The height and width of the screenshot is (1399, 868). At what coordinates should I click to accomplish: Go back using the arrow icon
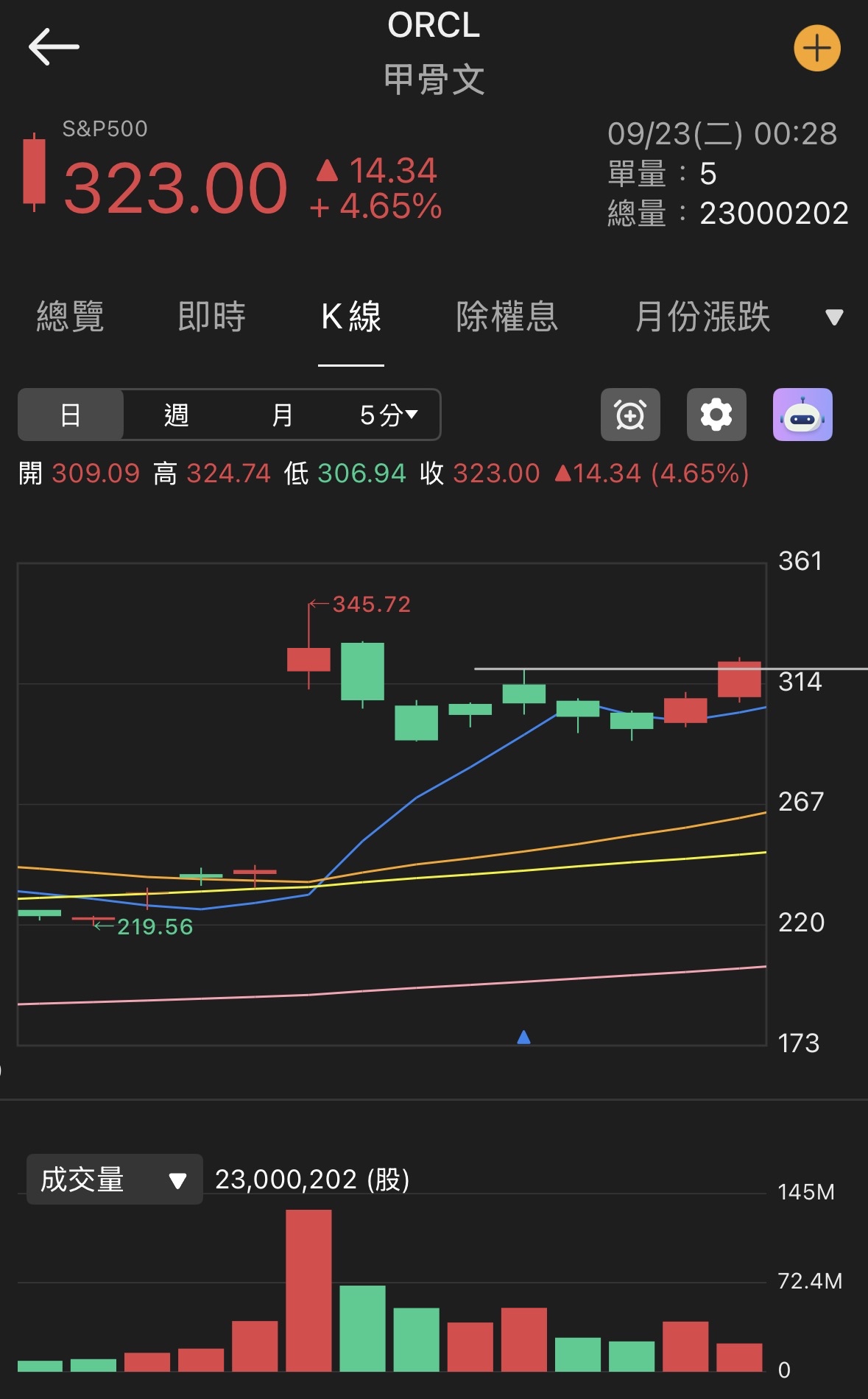[x=53, y=47]
